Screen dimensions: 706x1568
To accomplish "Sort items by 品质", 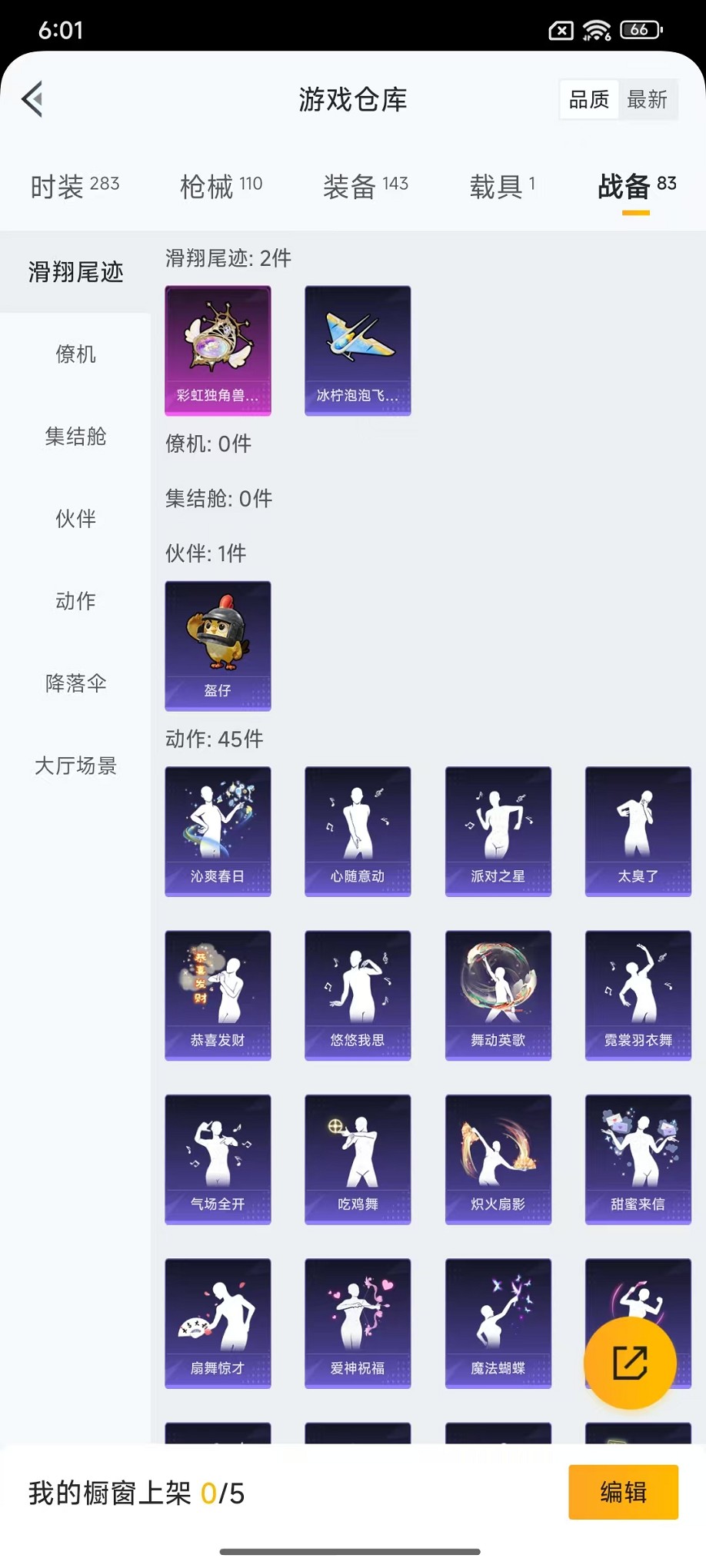I will coord(588,99).
